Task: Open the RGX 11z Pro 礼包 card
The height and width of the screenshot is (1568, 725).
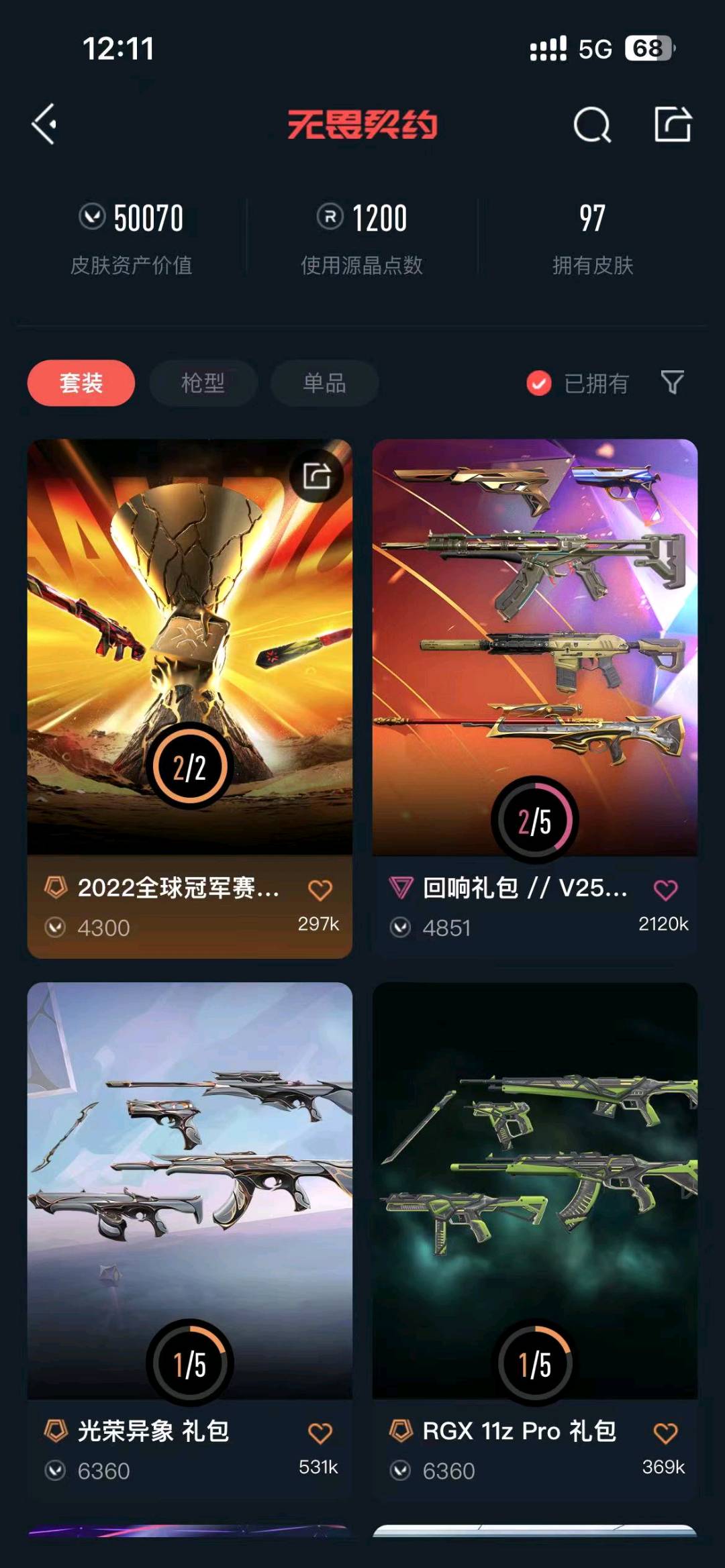Action: click(x=534, y=1188)
